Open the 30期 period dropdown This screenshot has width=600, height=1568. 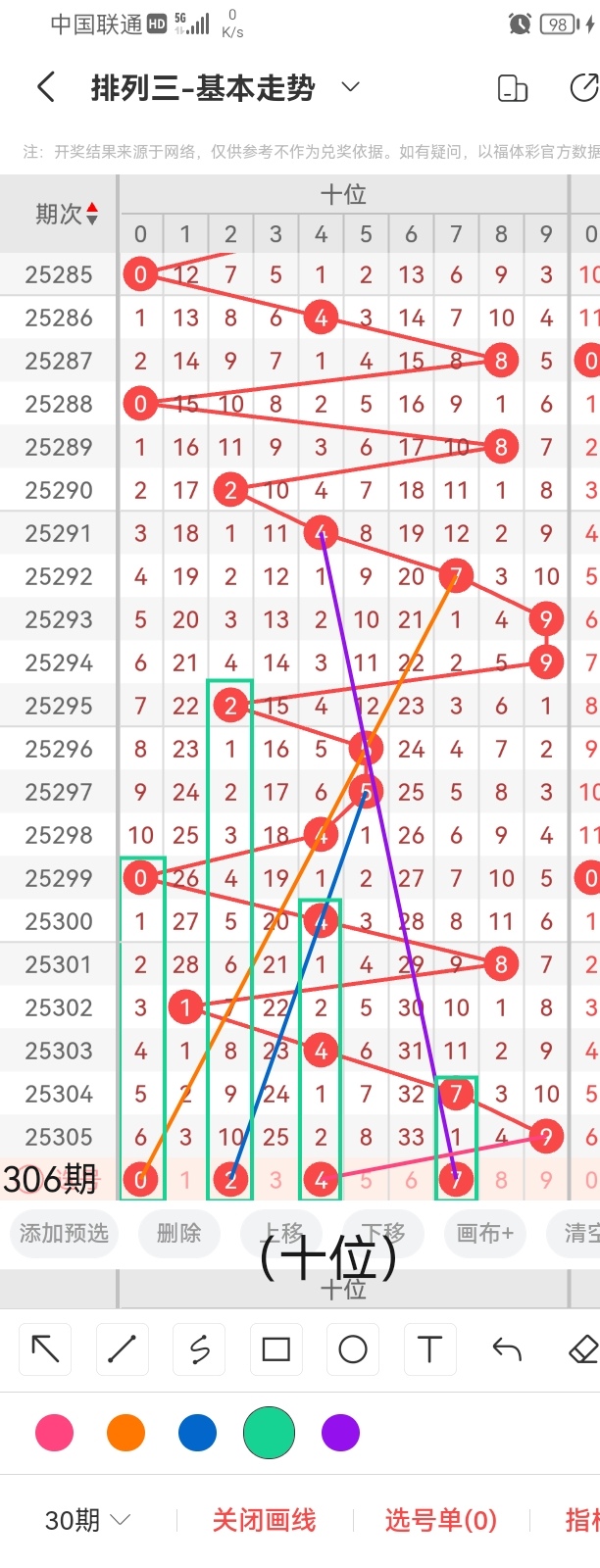point(87,1520)
